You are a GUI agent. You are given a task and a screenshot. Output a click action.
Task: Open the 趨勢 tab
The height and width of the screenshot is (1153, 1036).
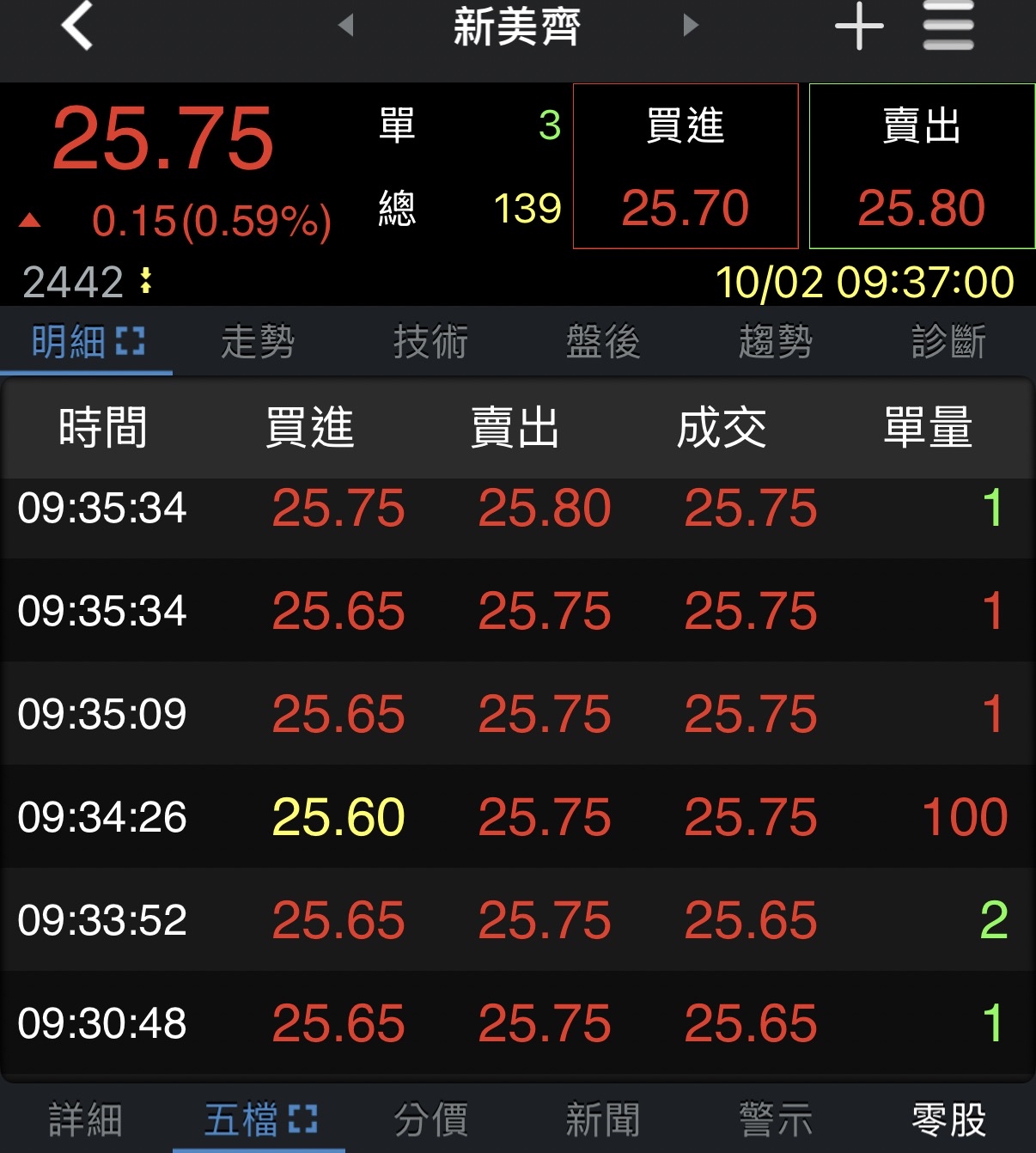(776, 342)
